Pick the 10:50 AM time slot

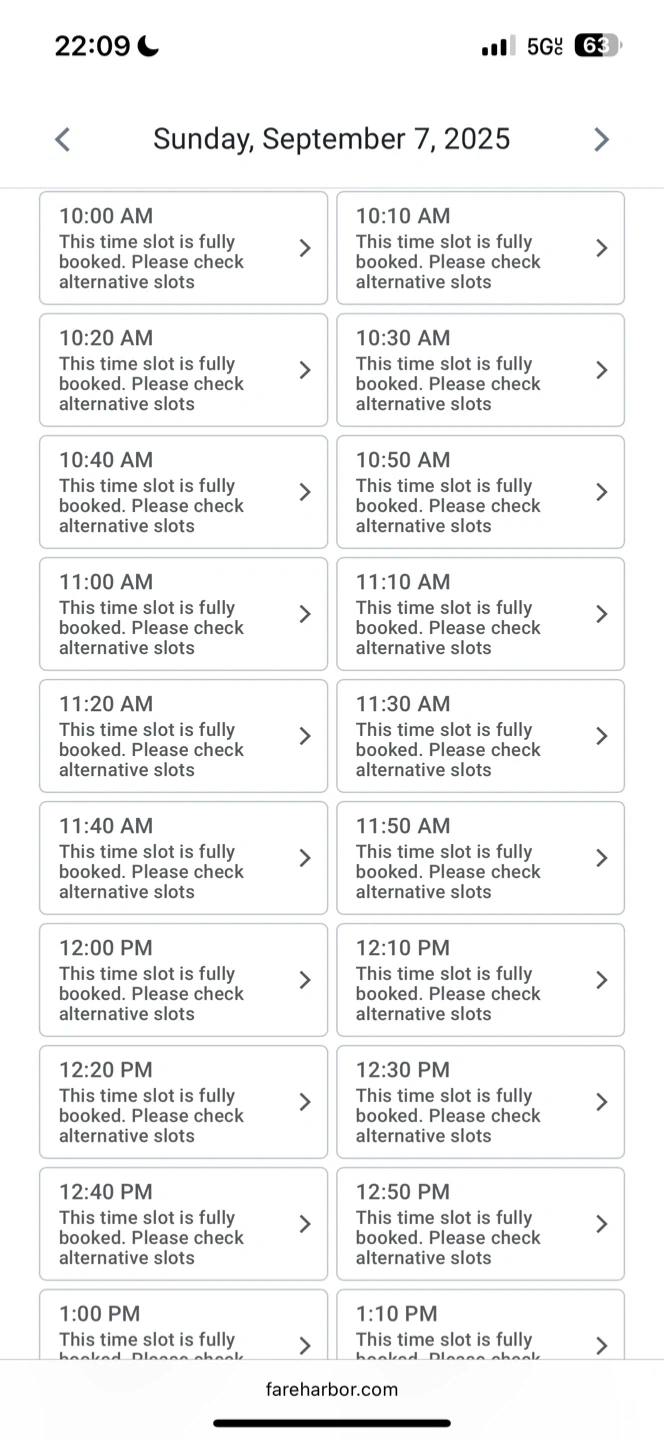click(480, 492)
